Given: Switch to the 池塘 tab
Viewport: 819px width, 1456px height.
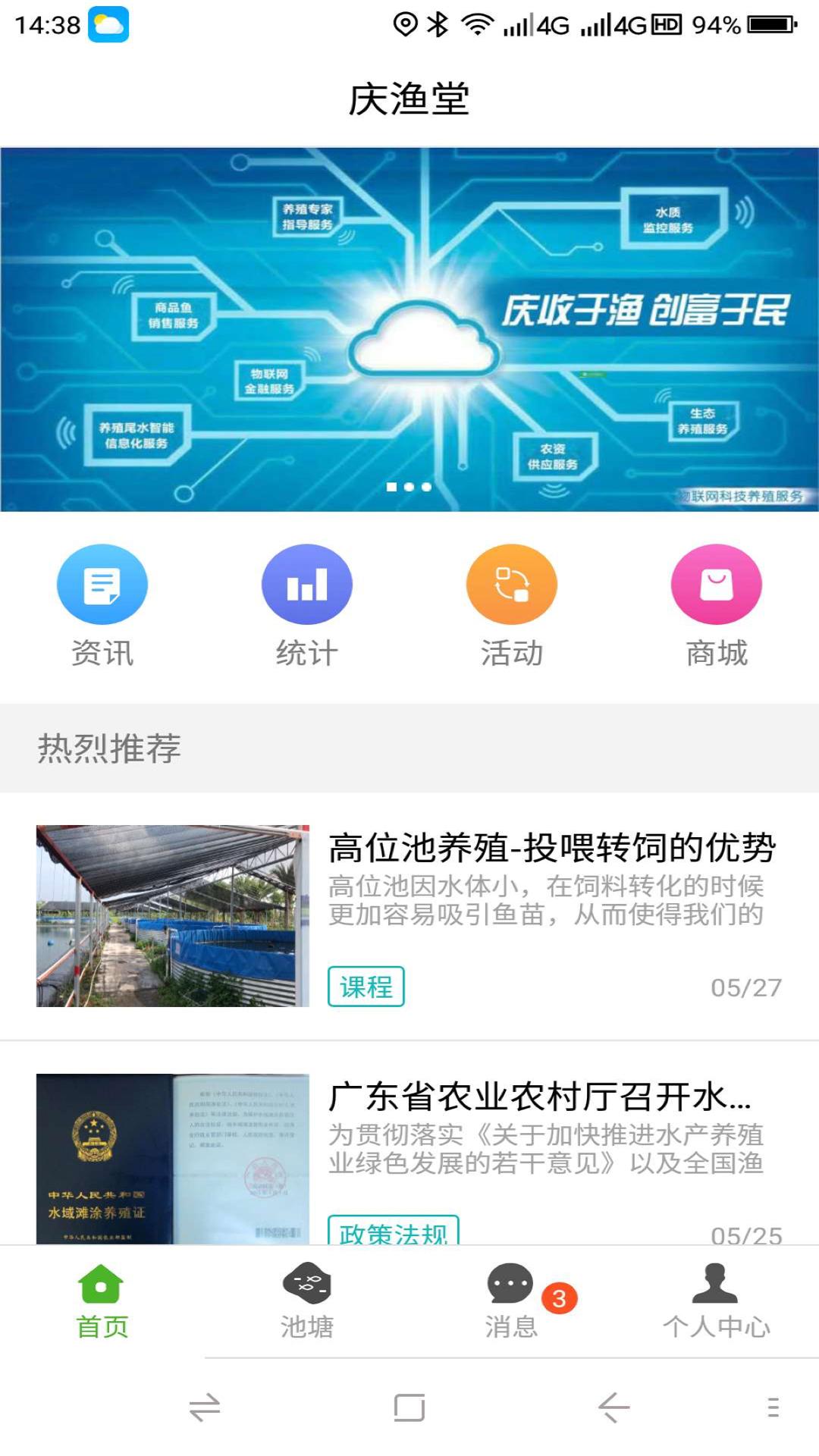Looking at the screenshot, I should coord(306,1301).
